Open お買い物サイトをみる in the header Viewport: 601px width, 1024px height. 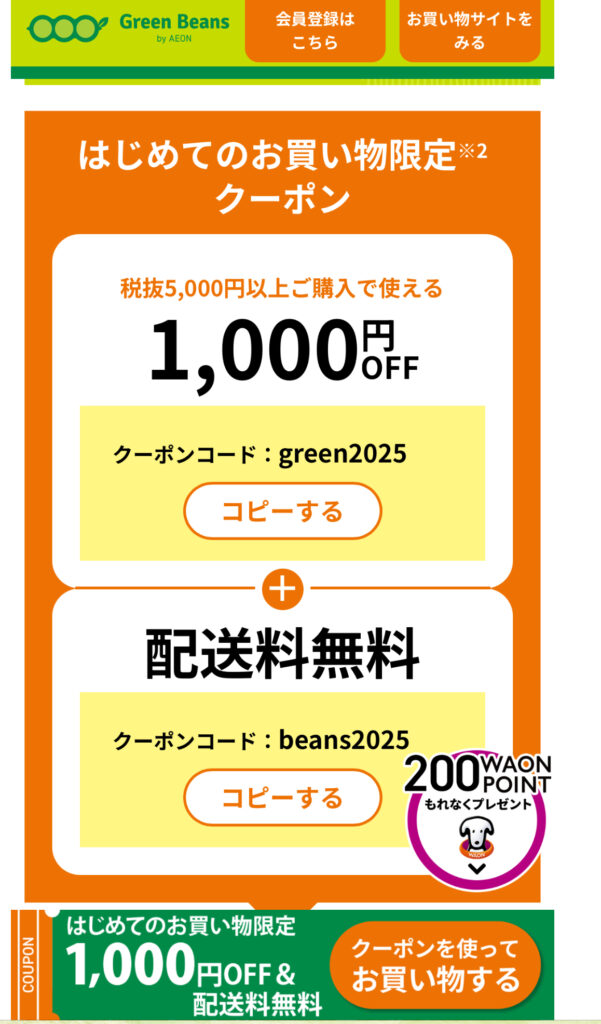pyautogui.click(x=469, y=31)
